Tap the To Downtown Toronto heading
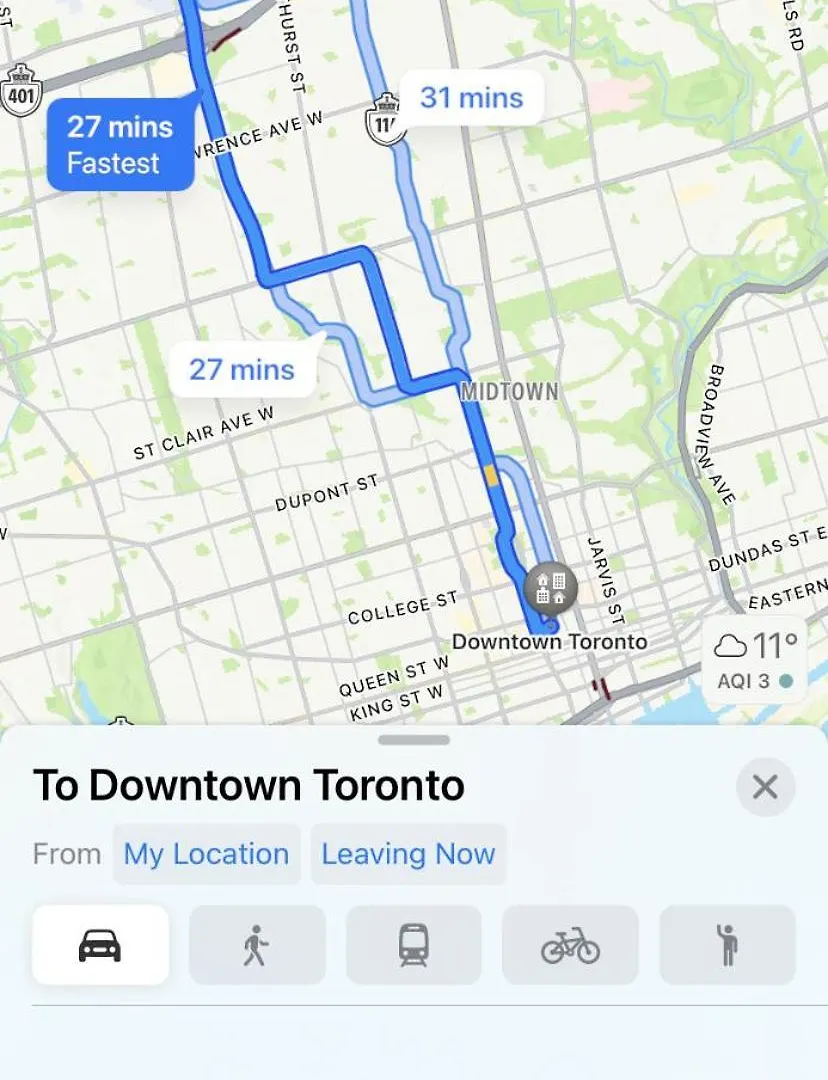The width and height of the screenshot is (828, 1080). (248, 786)
